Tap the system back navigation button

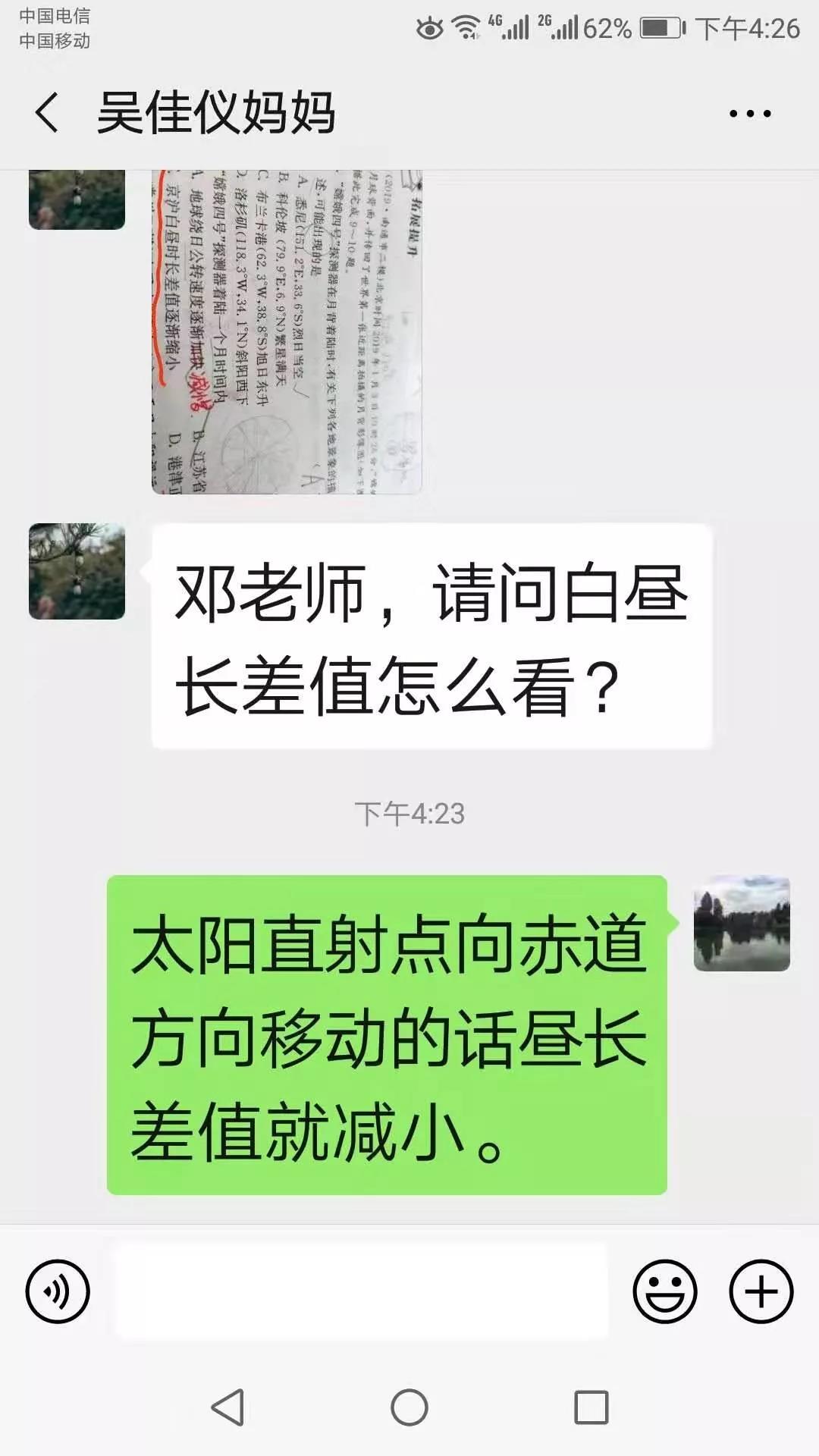227,1407
